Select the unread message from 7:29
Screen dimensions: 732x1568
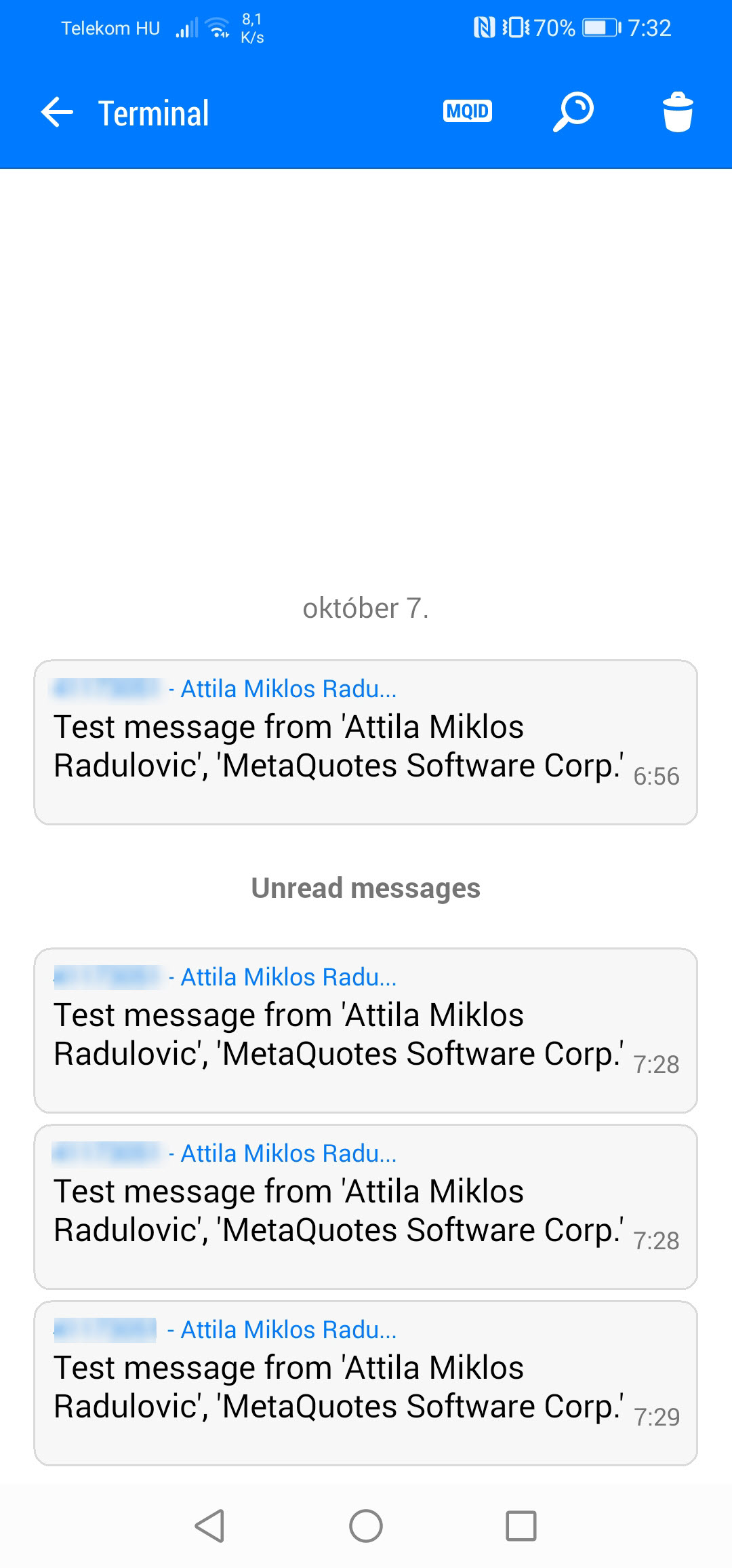[x=366, y=1383]
